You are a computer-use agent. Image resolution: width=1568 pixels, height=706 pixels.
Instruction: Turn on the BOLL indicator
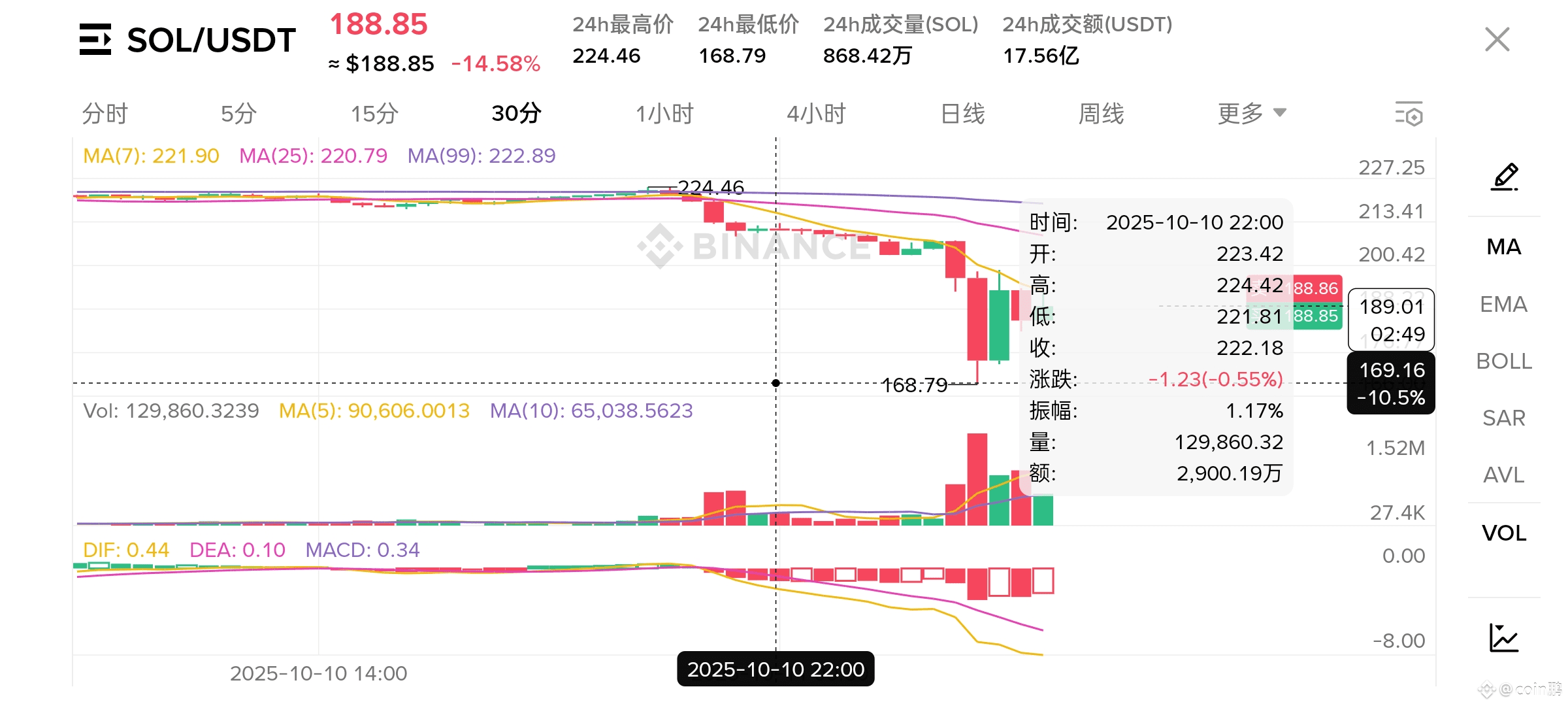point(1504,361)
